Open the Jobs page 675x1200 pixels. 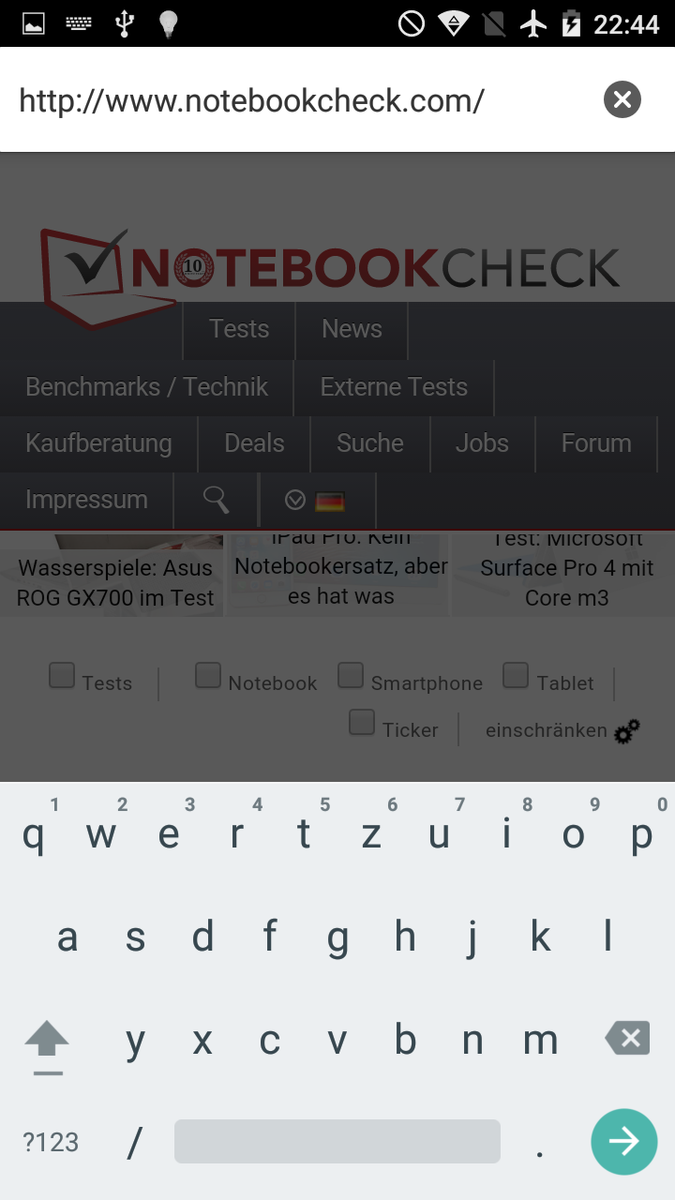482,443
